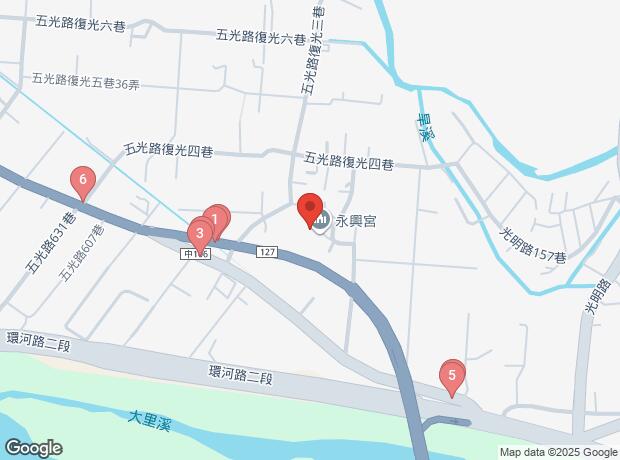Select map marker number 5
Screen dimensions: 620x460
[x=452, y=377]
